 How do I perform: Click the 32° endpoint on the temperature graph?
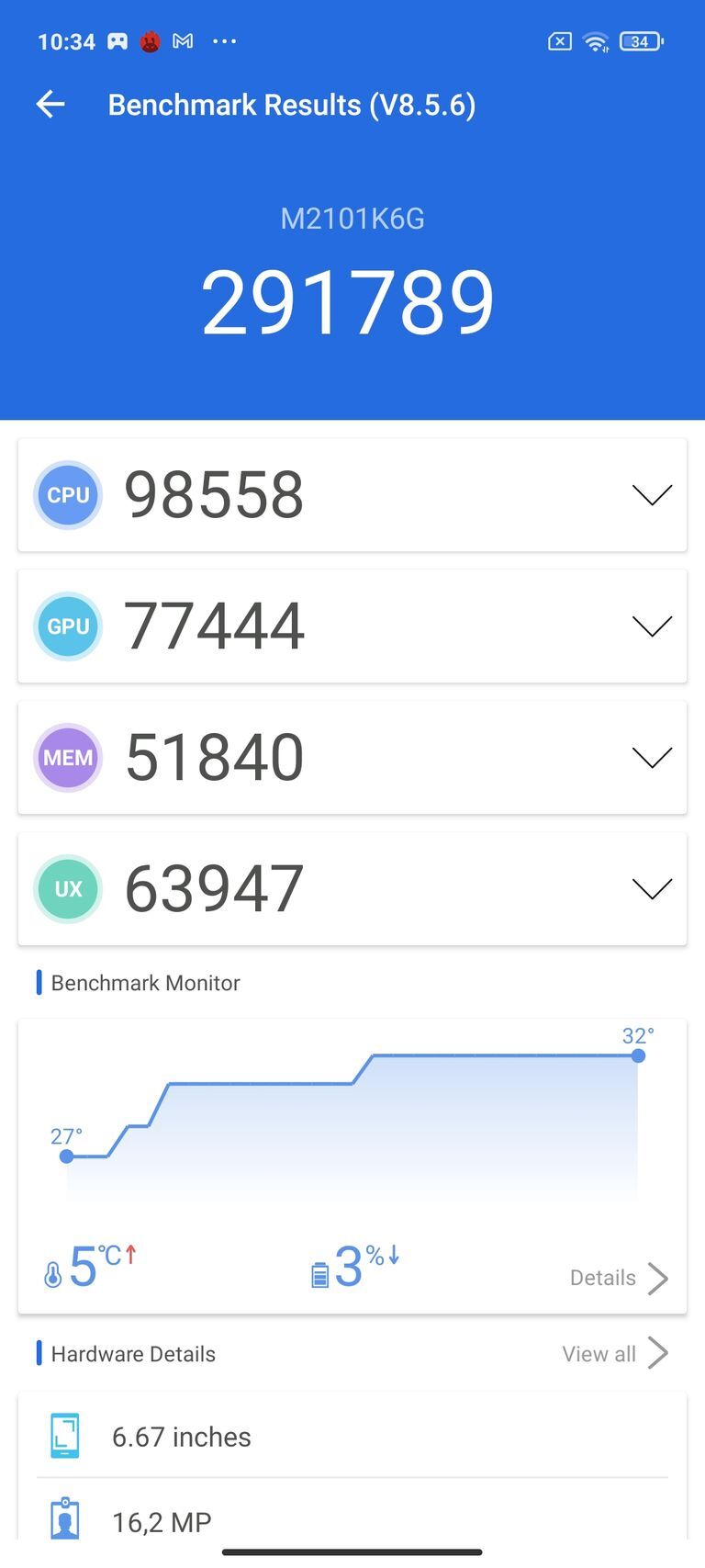click(638, 1056)
